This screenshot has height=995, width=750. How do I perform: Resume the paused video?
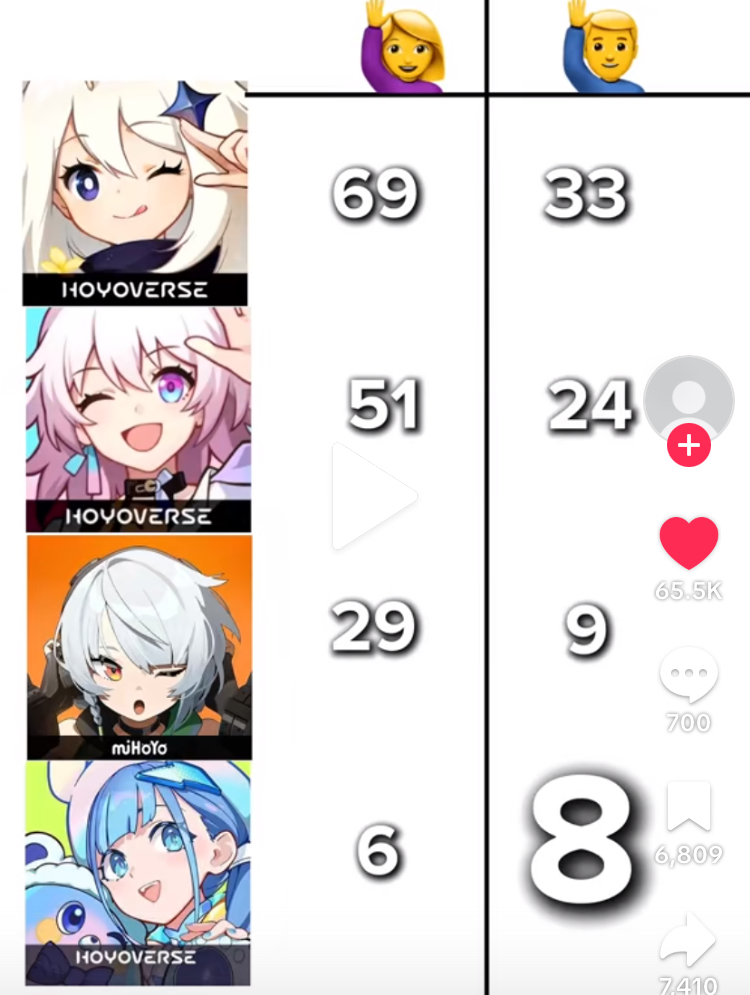(x=372, y=496)
